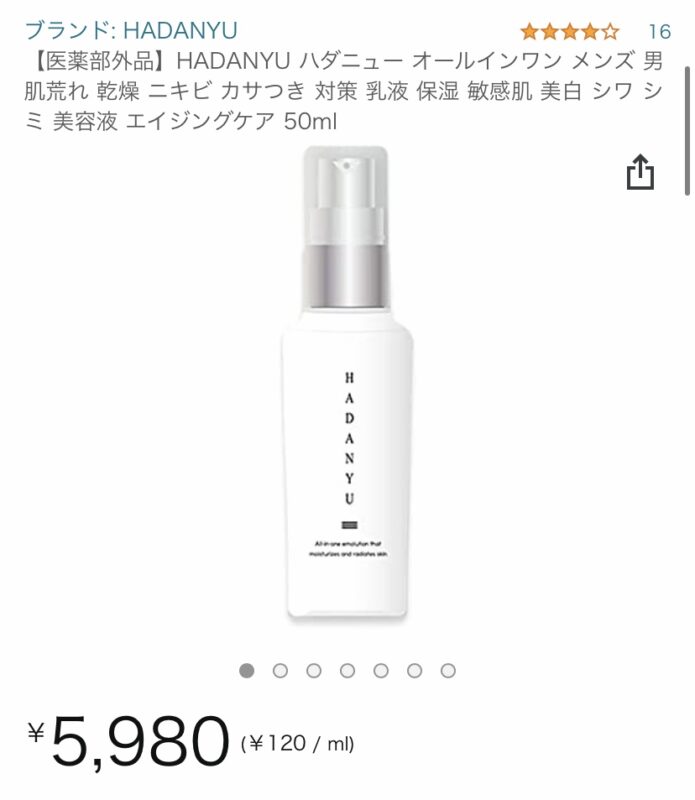Open the HADANYU brand link
The width and height of the screenshot is (695, 800).
131,30
